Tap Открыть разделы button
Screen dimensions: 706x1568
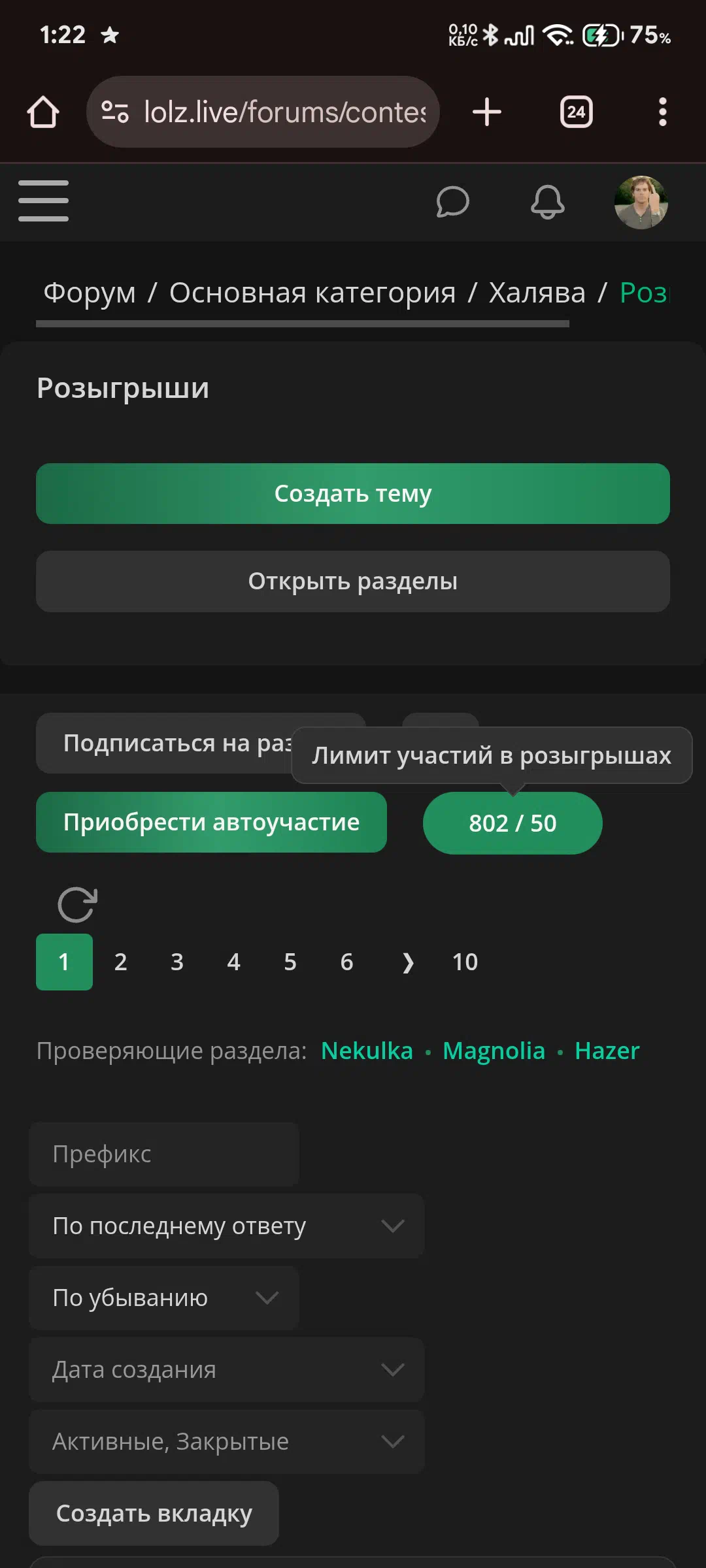click(x=353, y=581)
